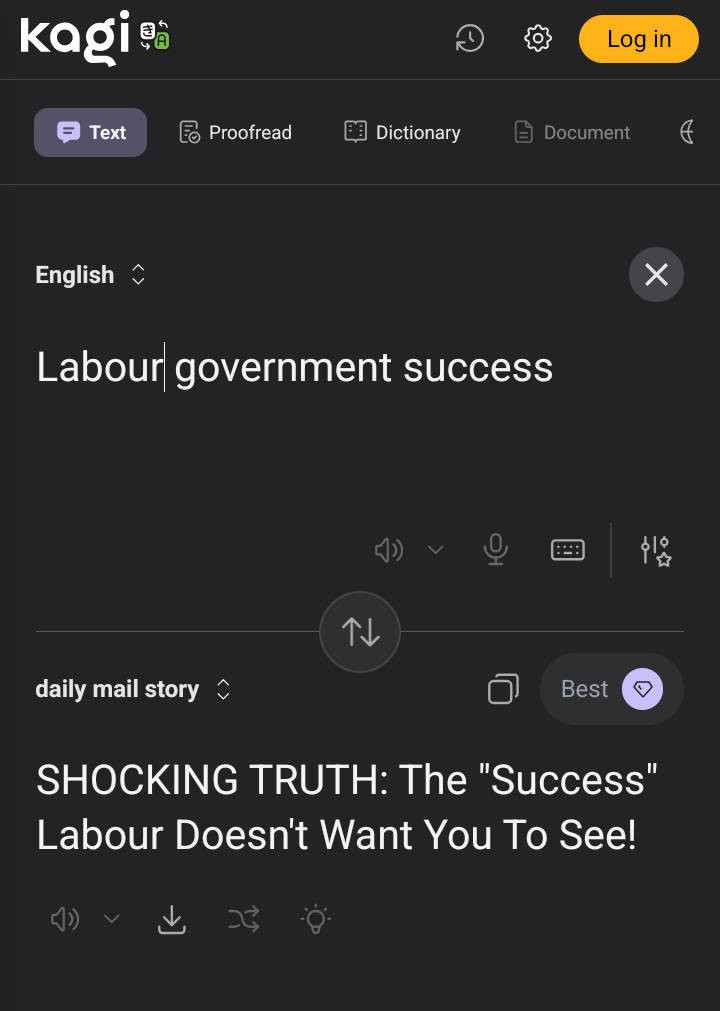Open translation options sliders icon
This screenshot has height=1011, width=720.
point(656,550)
